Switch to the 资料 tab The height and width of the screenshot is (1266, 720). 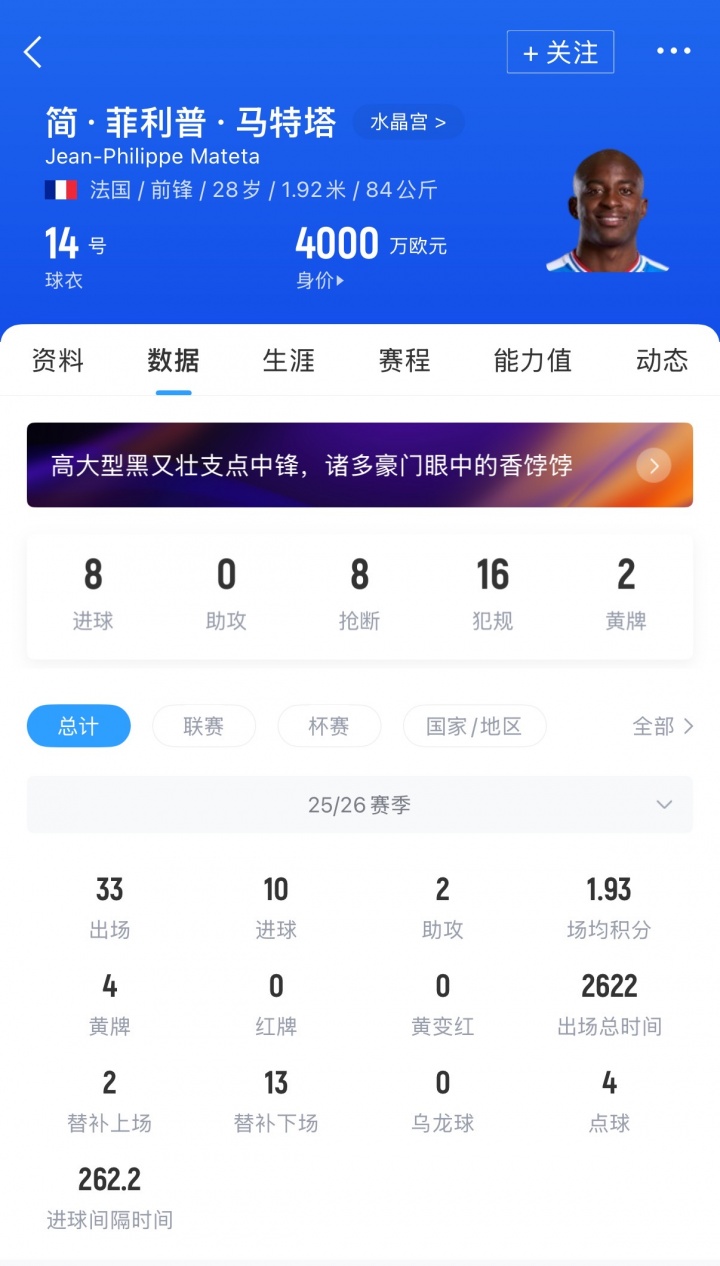tap(58, 360)
